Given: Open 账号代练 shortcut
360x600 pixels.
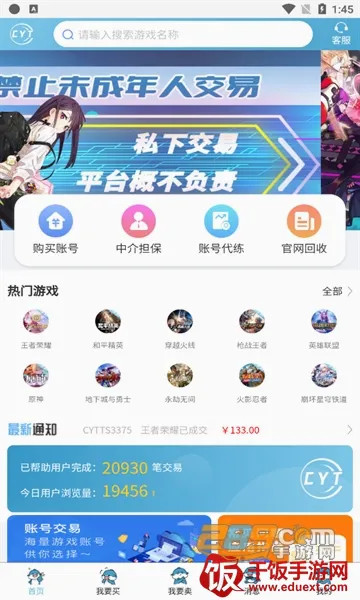Looking at the screenshot, I should point(221,229).
